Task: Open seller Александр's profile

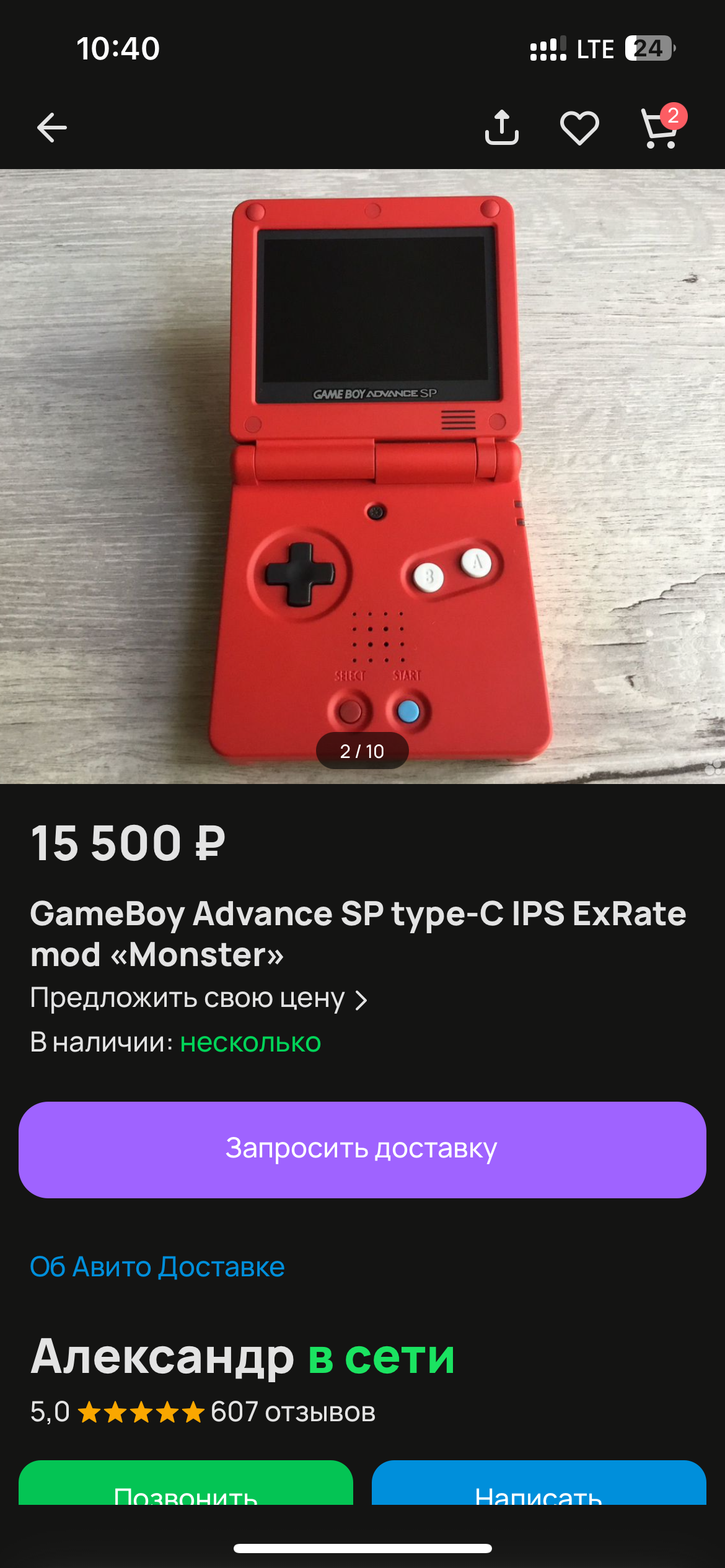Action: pyautogui.click(x=162, y=1356)
